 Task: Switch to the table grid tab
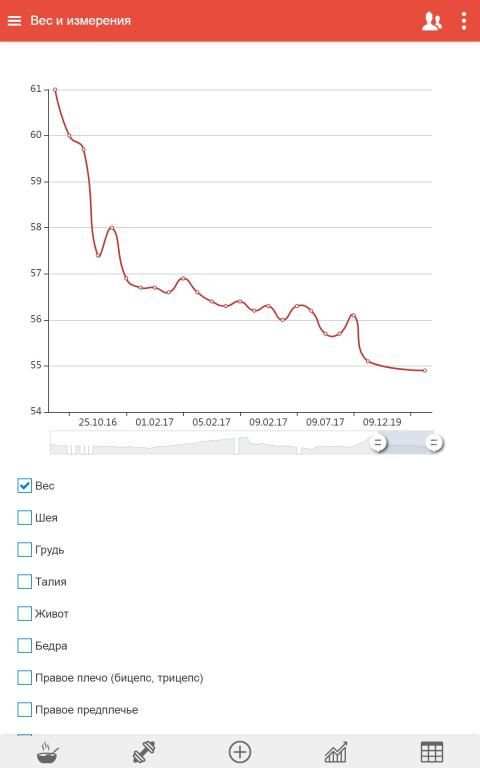click(x=432, y=752)
